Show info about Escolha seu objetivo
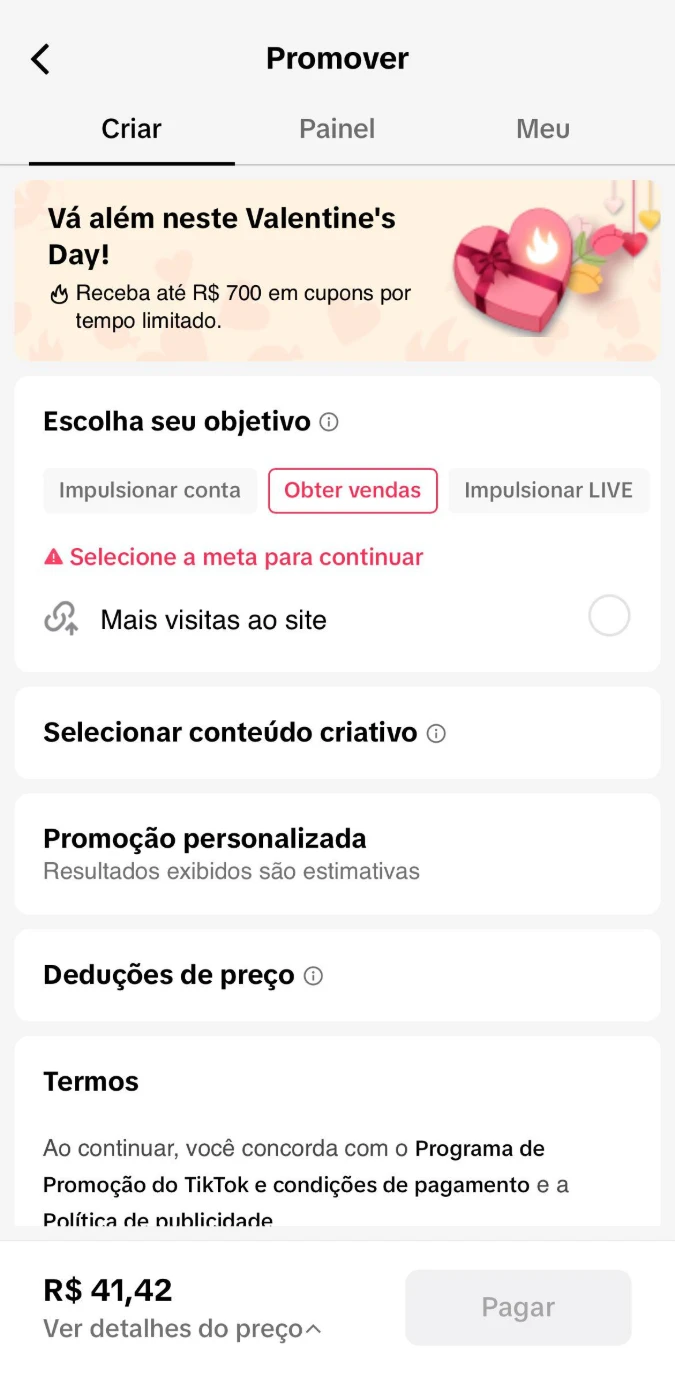 click(x=329, y=423)
